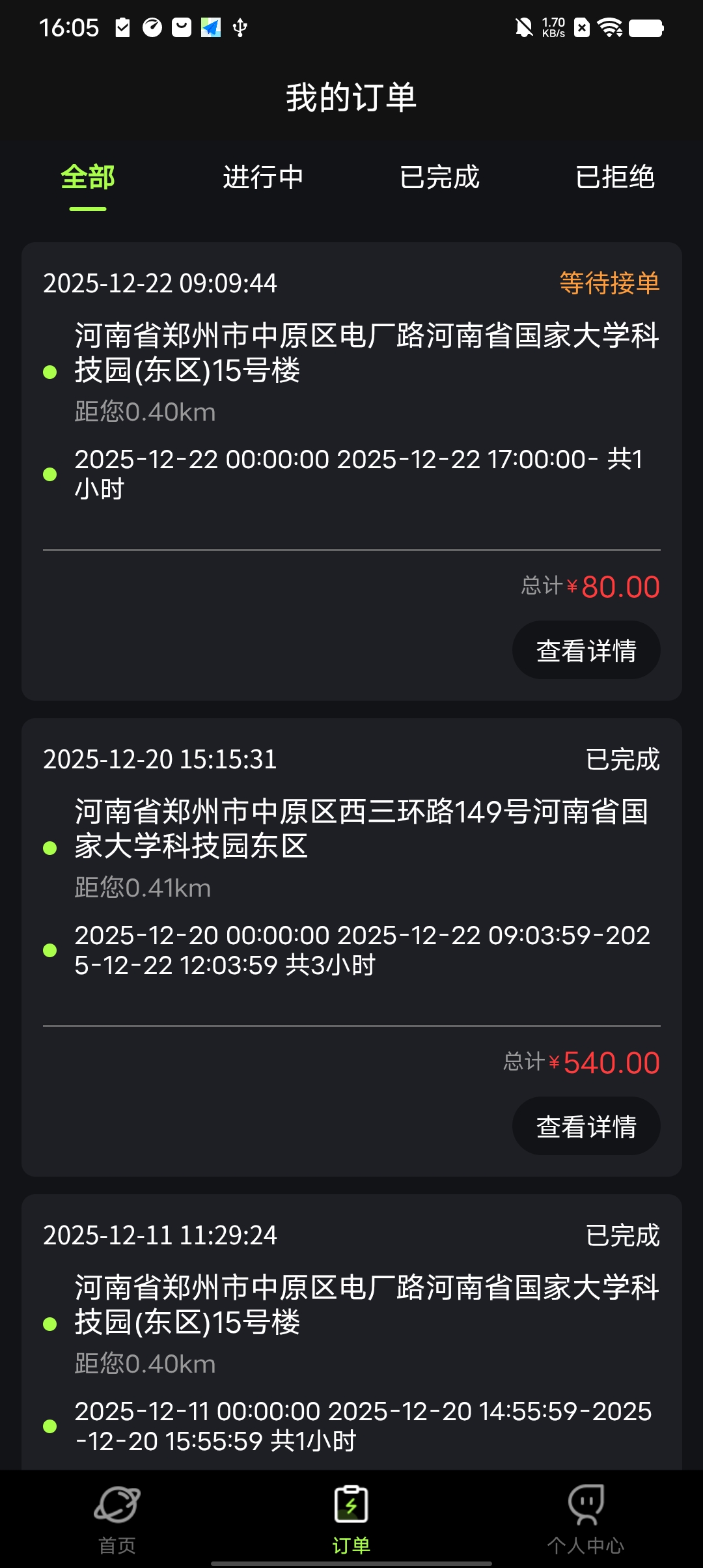Click the orange 等待接单 status label
Image resolution: width=703 pixels, height=1568 pixels.
(610, 283)
